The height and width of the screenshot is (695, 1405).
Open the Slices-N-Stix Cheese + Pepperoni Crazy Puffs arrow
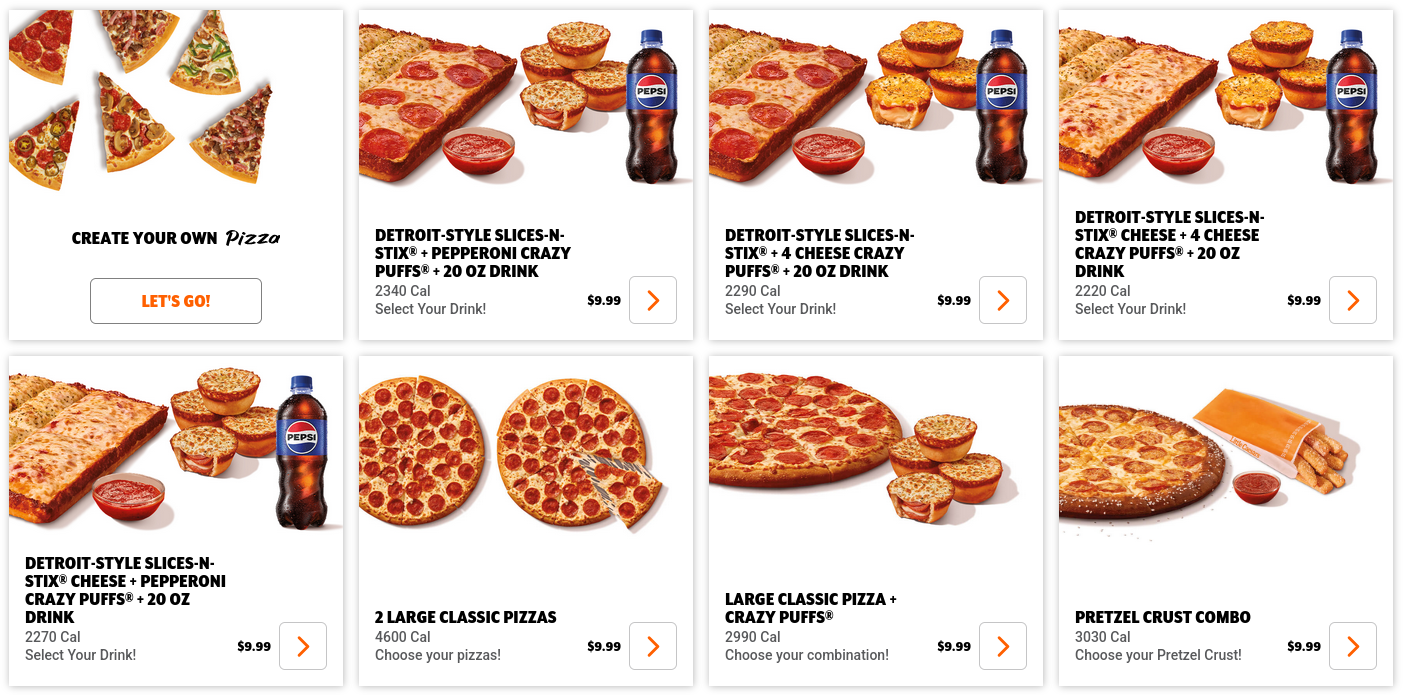303,646
